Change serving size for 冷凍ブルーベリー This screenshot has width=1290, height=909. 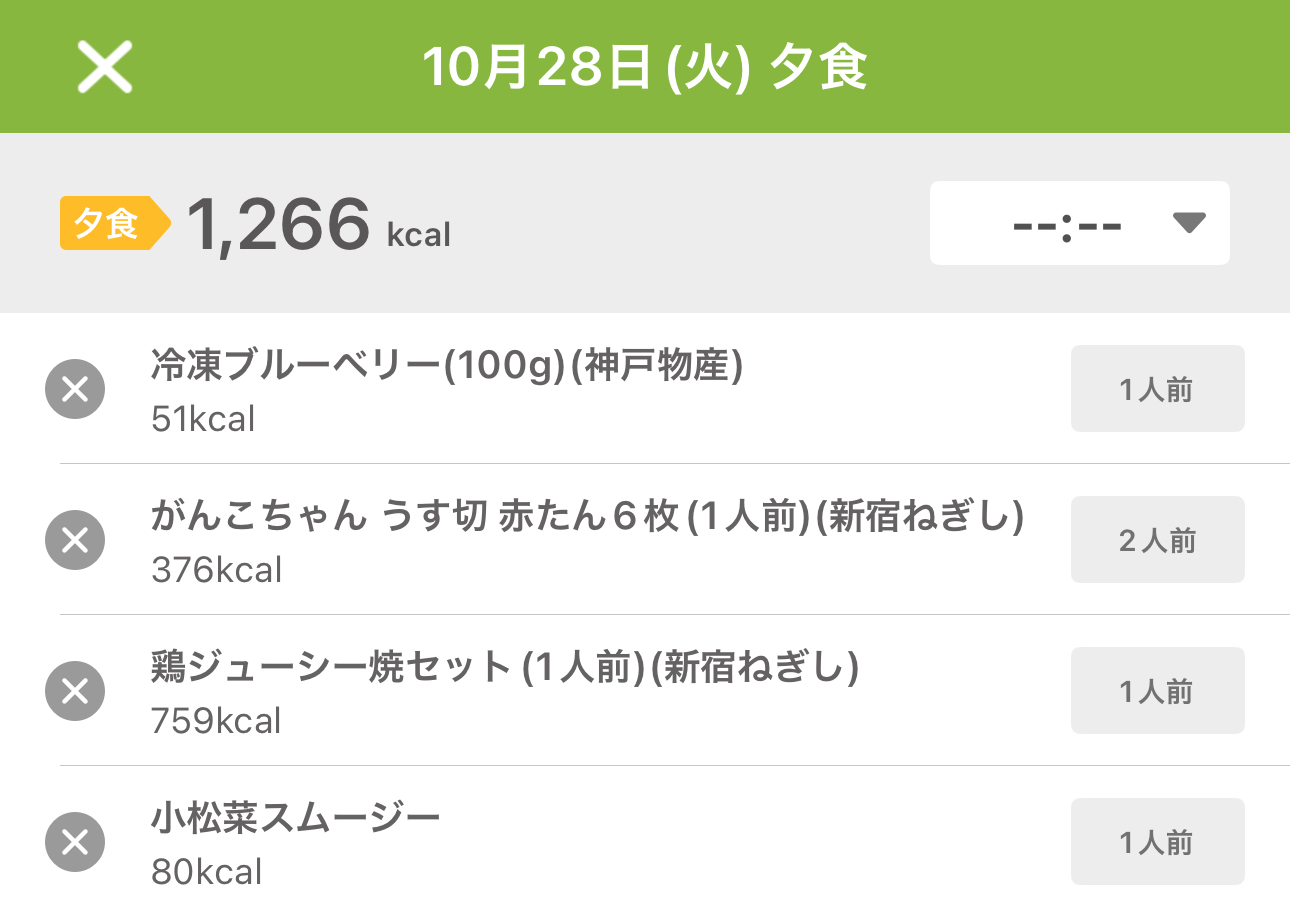1157,389
